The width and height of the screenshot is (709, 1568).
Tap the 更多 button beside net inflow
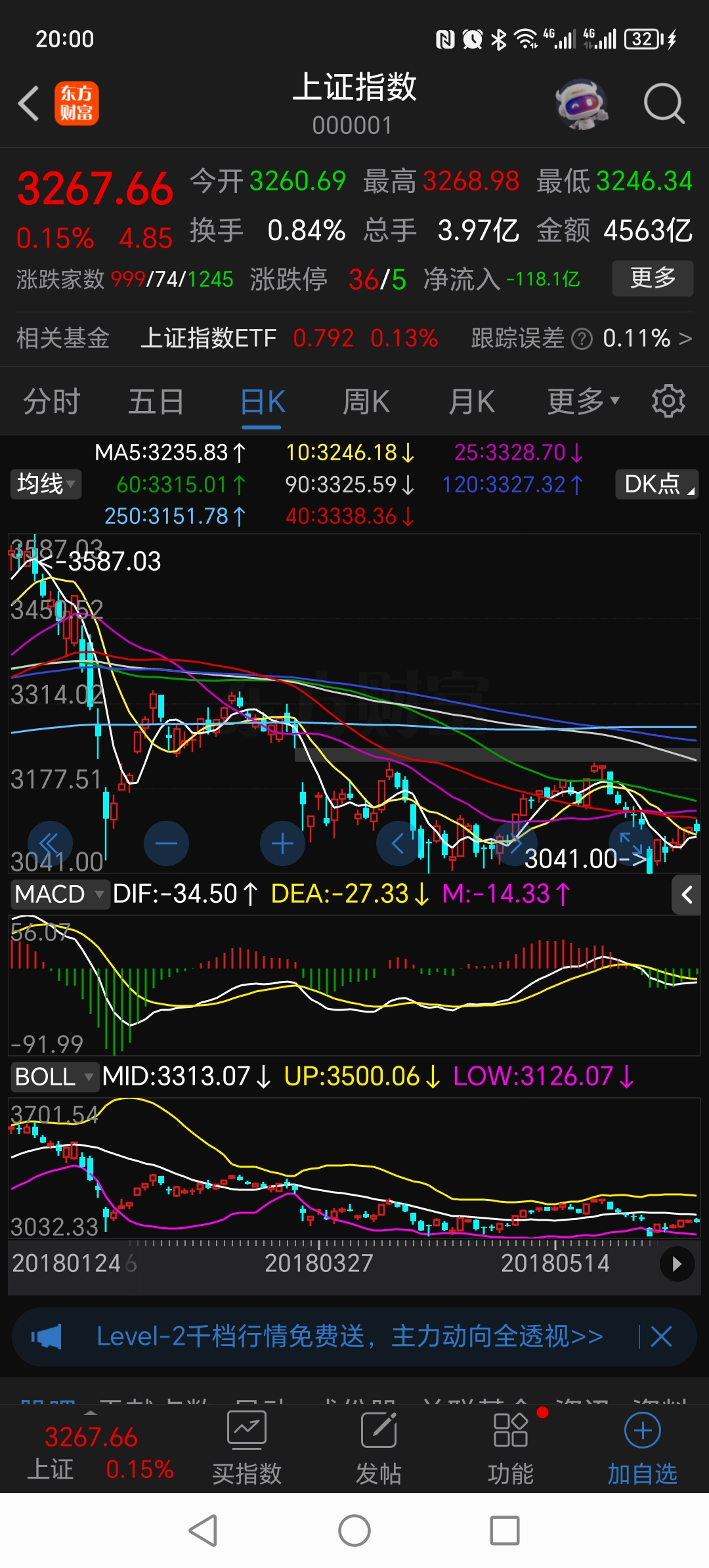pos(653,278)
